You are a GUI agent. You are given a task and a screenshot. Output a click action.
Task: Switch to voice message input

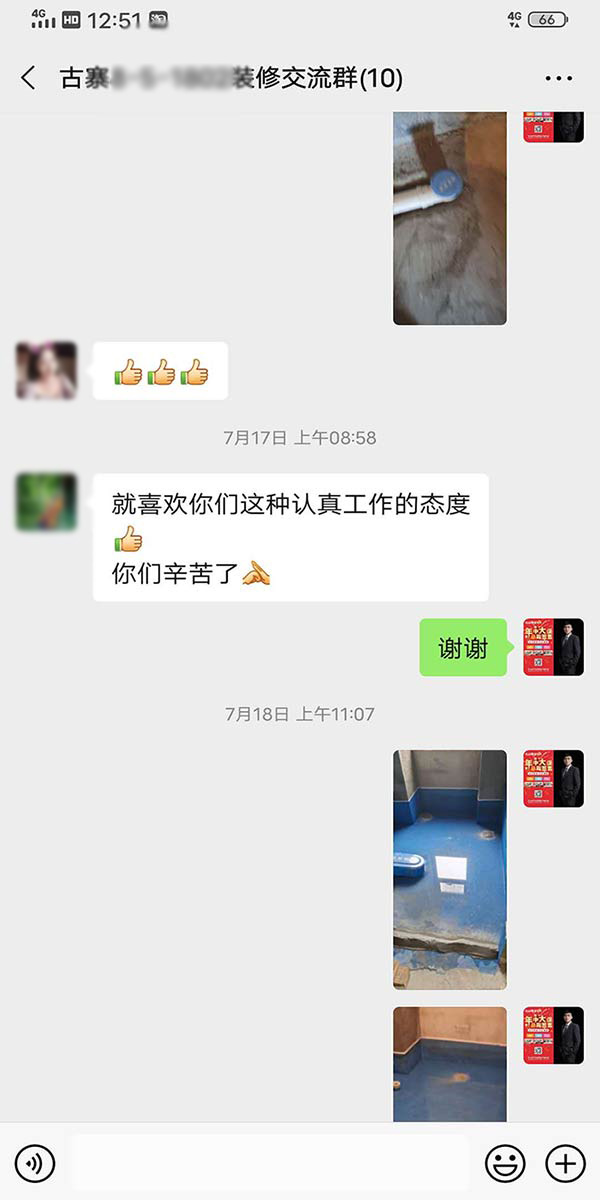35,1163
